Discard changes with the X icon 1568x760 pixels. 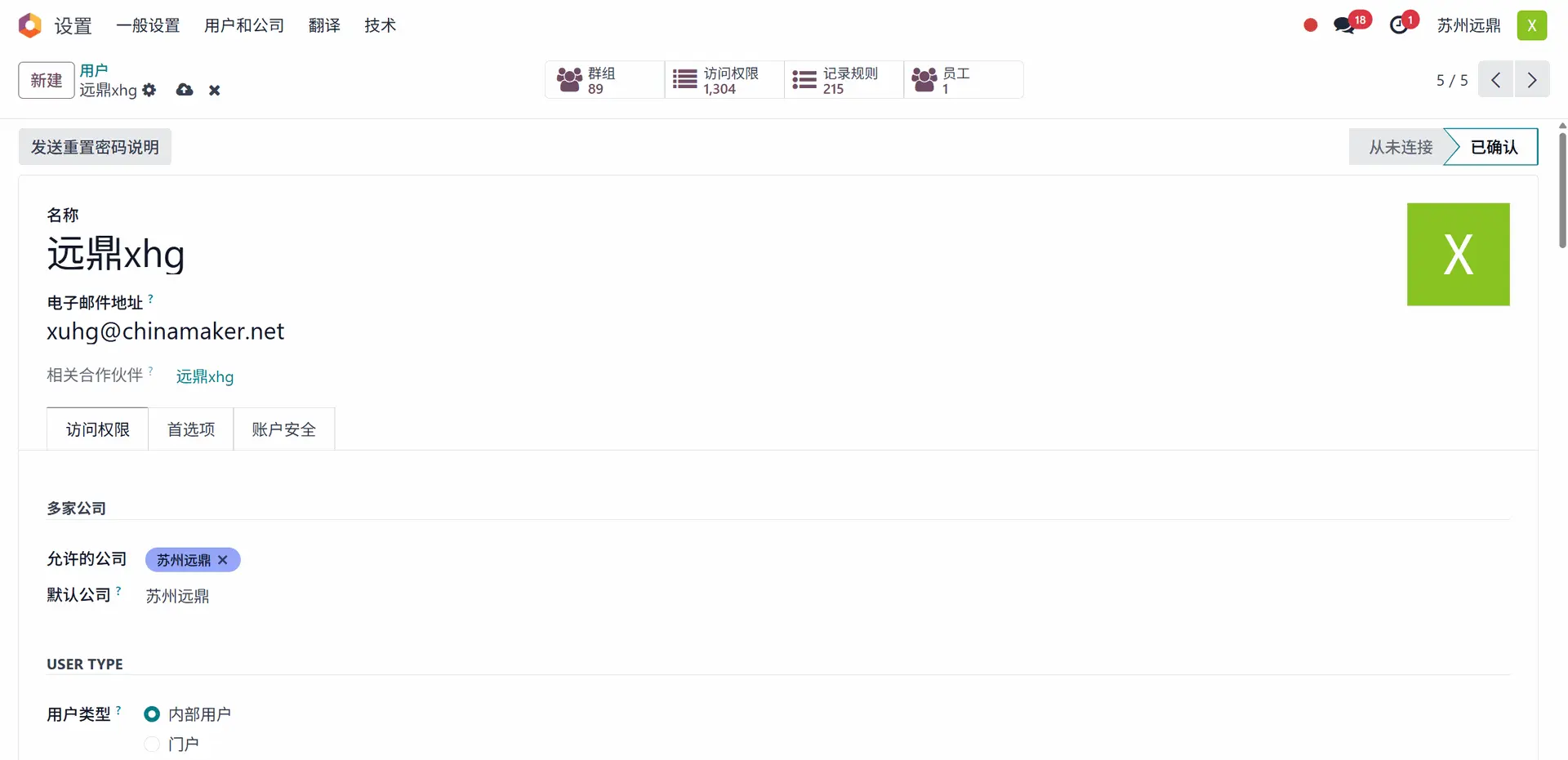214,90
